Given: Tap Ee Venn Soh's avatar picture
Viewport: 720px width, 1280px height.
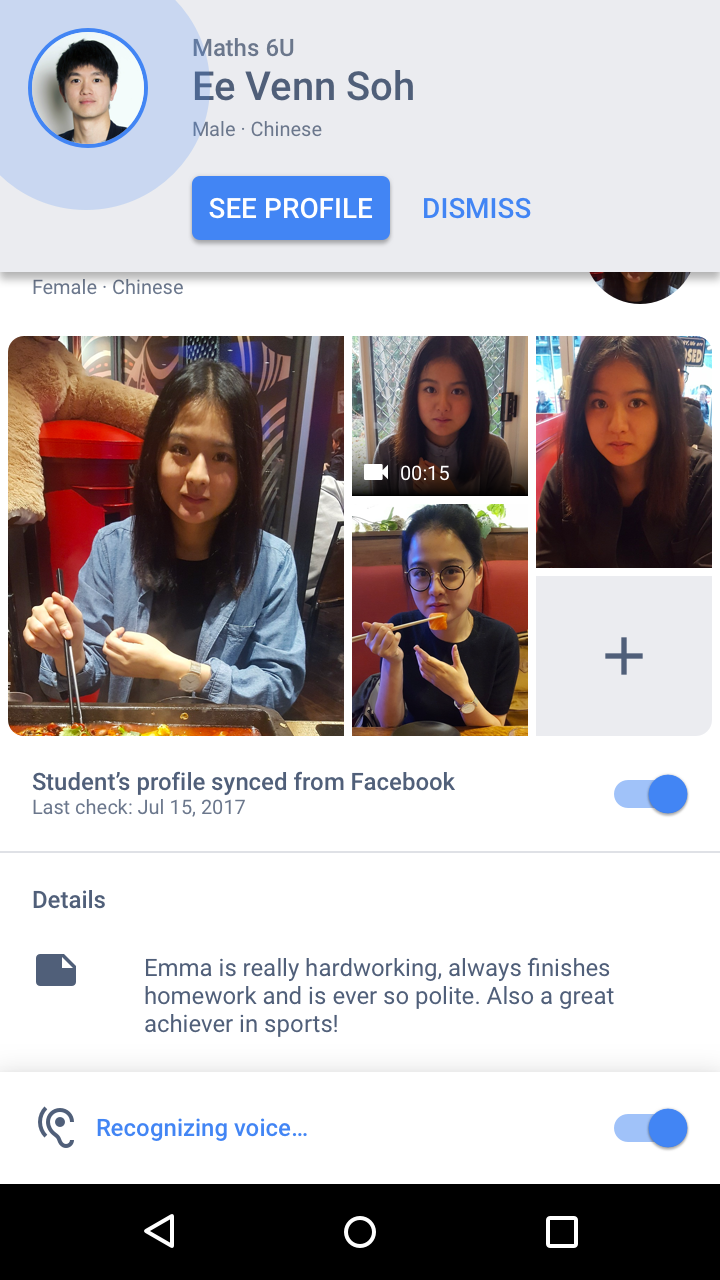Looking at the screenshot, I should click(88, 88).
